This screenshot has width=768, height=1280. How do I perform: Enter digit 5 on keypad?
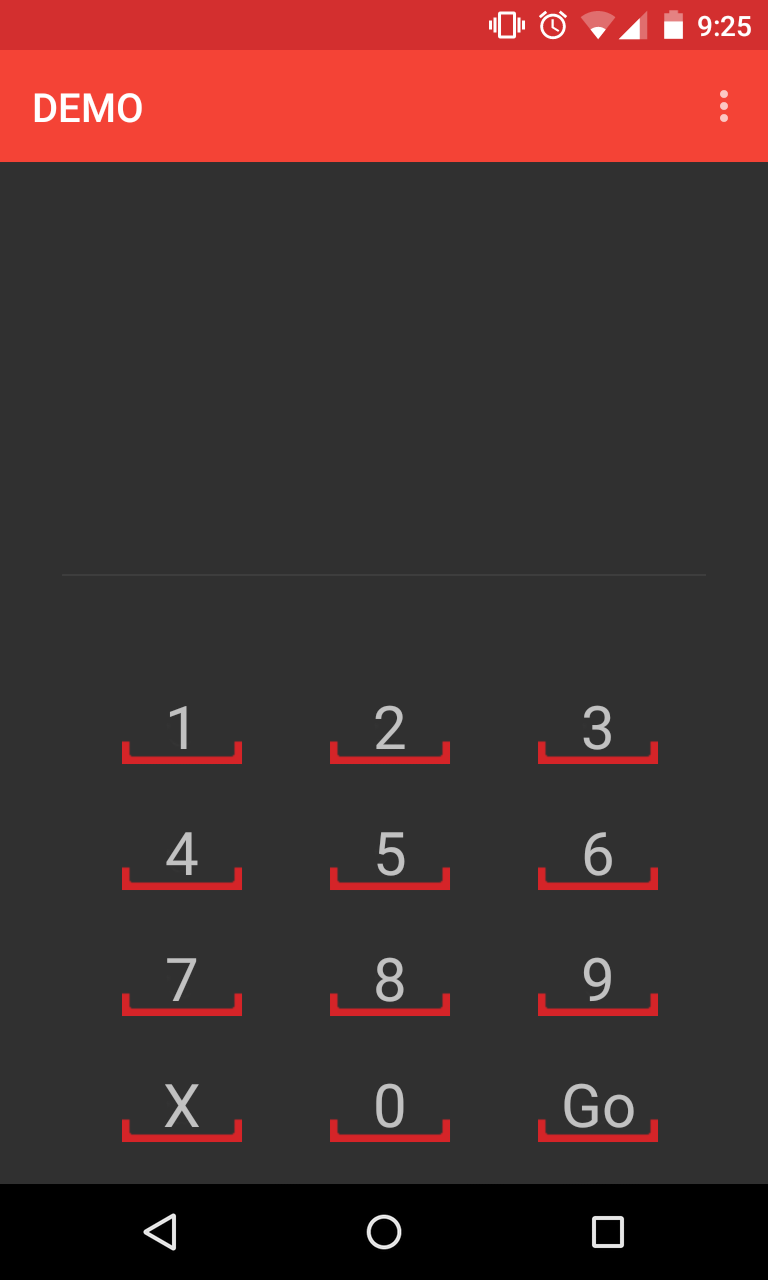point(389,857)
